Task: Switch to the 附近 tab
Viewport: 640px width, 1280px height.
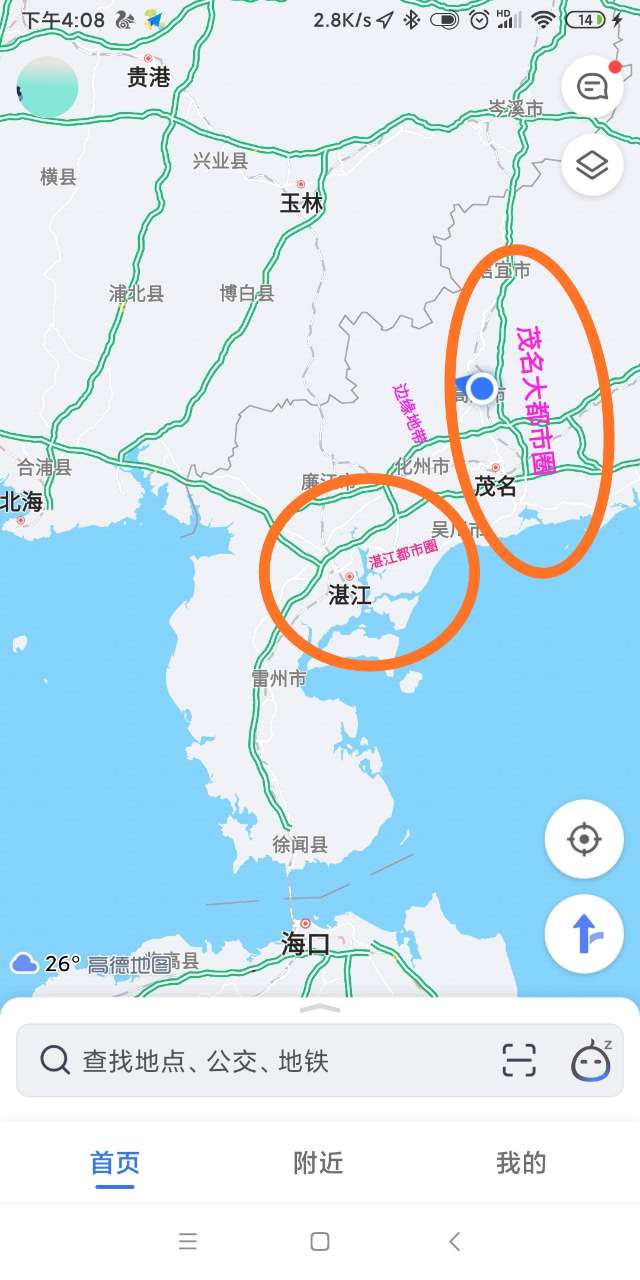Action: [318, 1163]
